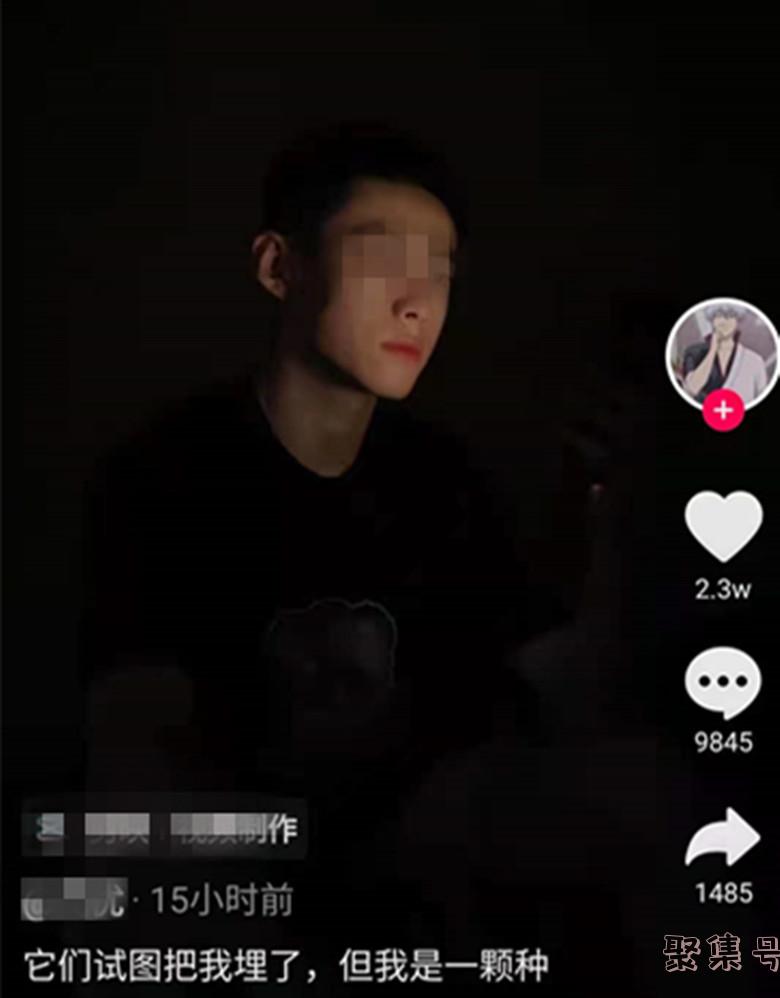The height and width of the screenshot is (998, 780).
Task: Share this video using the arrow icon
Action: (723, 839)
